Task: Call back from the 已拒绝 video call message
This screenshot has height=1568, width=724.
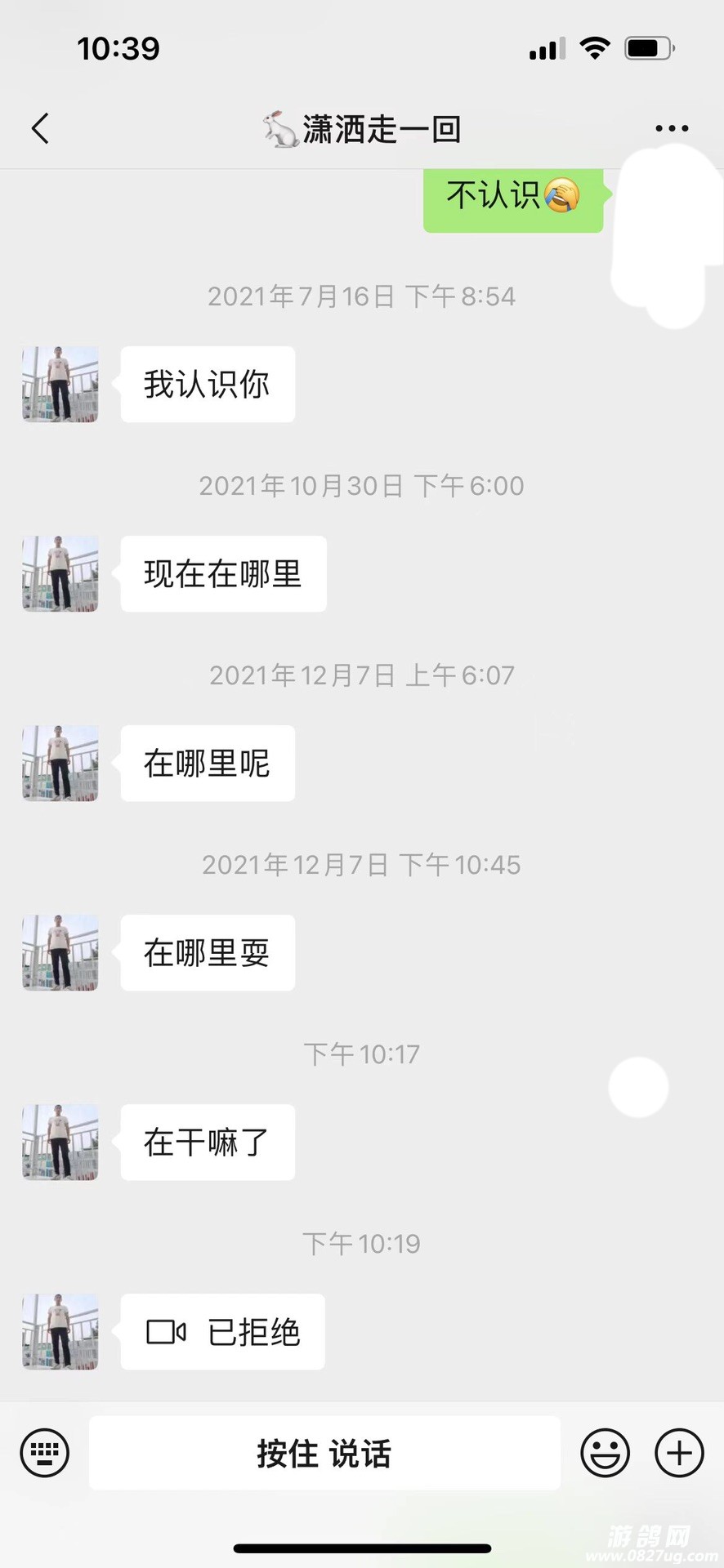Action: click(222, 1332)
